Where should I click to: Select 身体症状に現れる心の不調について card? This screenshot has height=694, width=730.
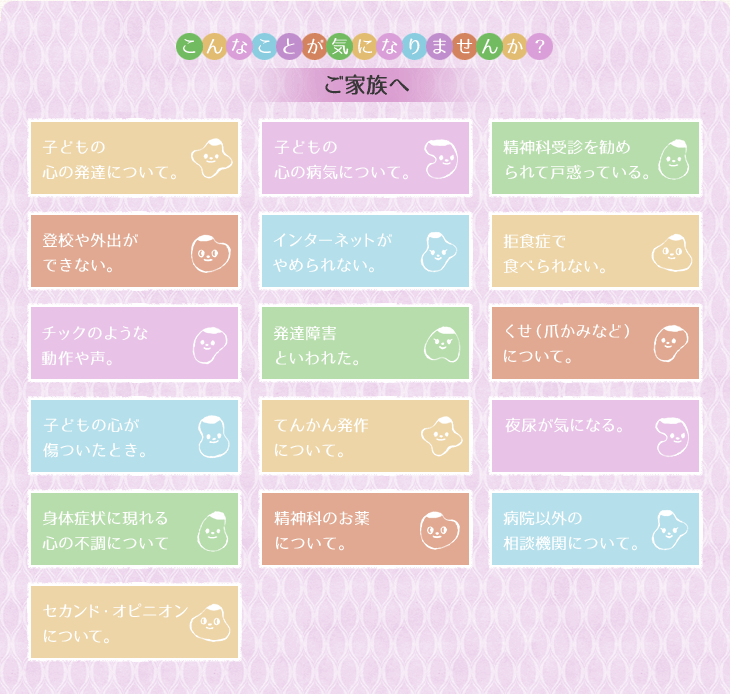tap(134, 529)
